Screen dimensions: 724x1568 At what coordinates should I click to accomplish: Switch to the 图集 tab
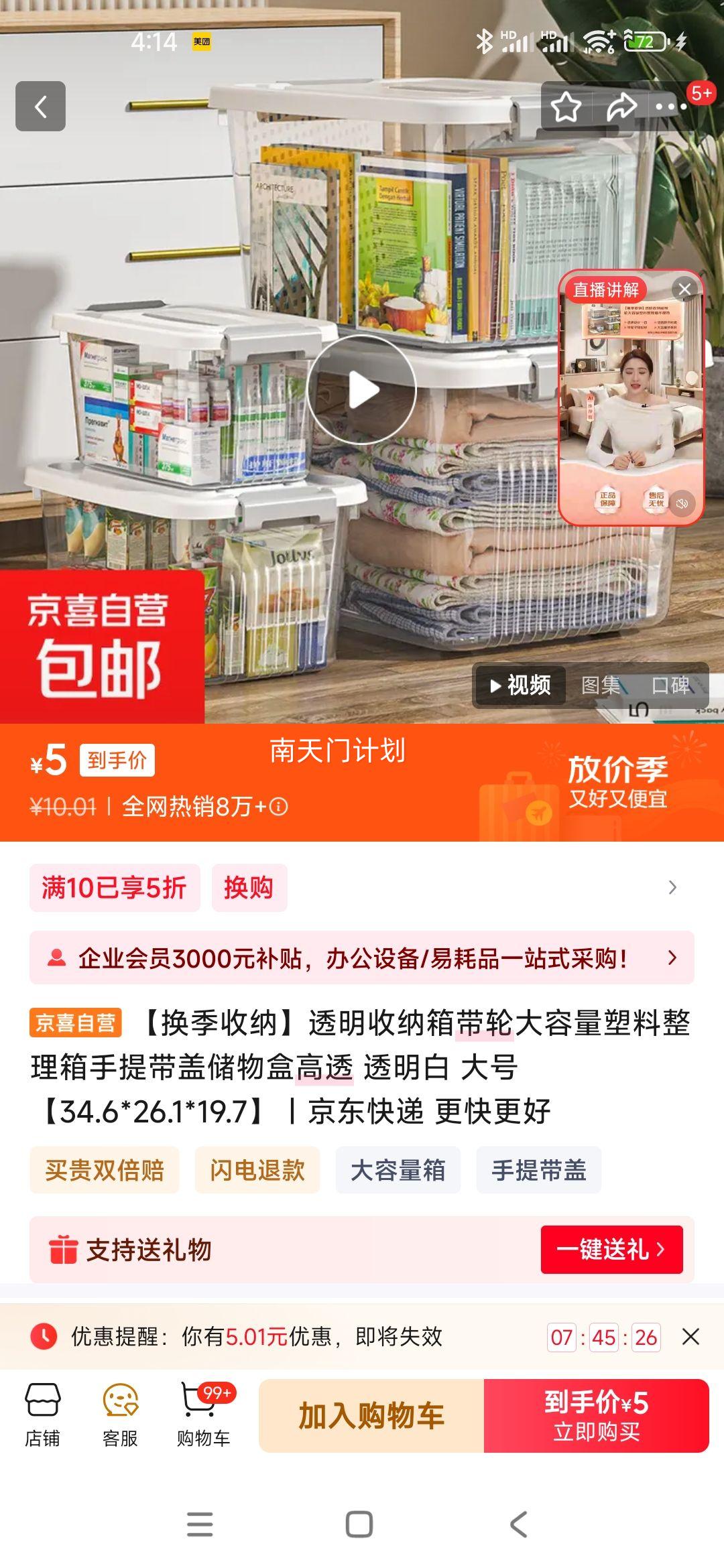[x=601, y=685]
